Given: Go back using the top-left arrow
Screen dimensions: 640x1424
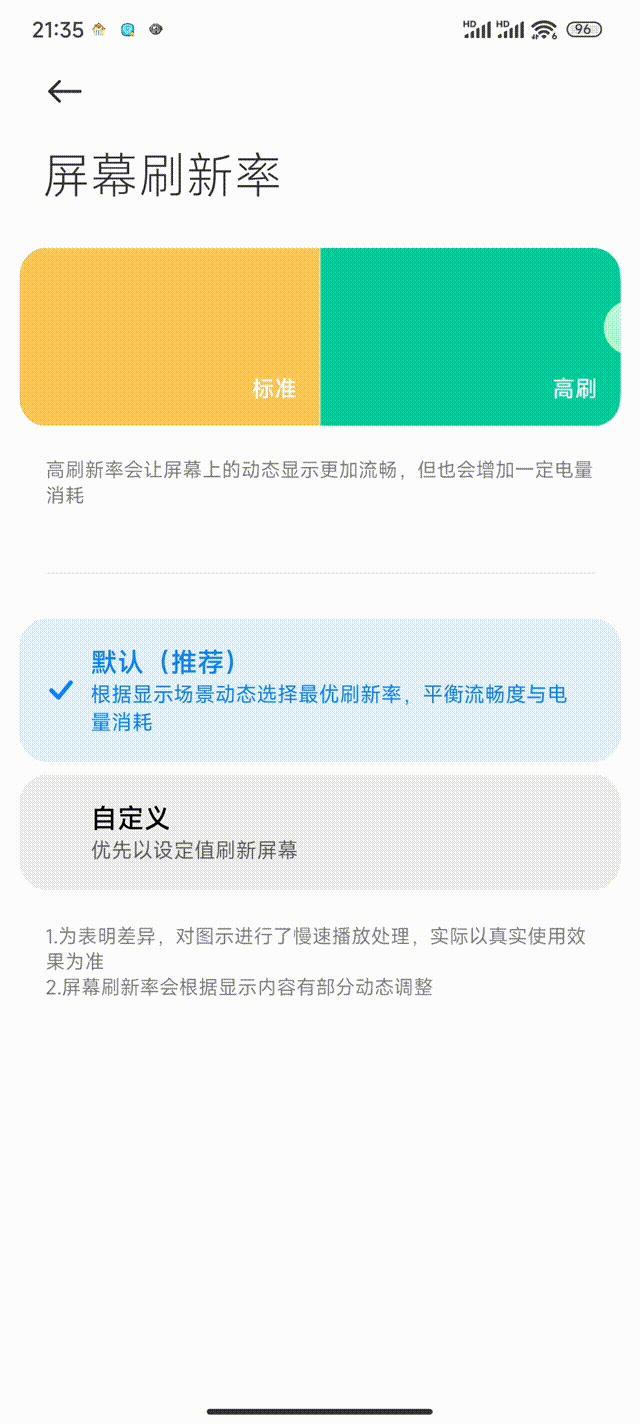Looking at the screenshot, I should click(x=64, y=91).
